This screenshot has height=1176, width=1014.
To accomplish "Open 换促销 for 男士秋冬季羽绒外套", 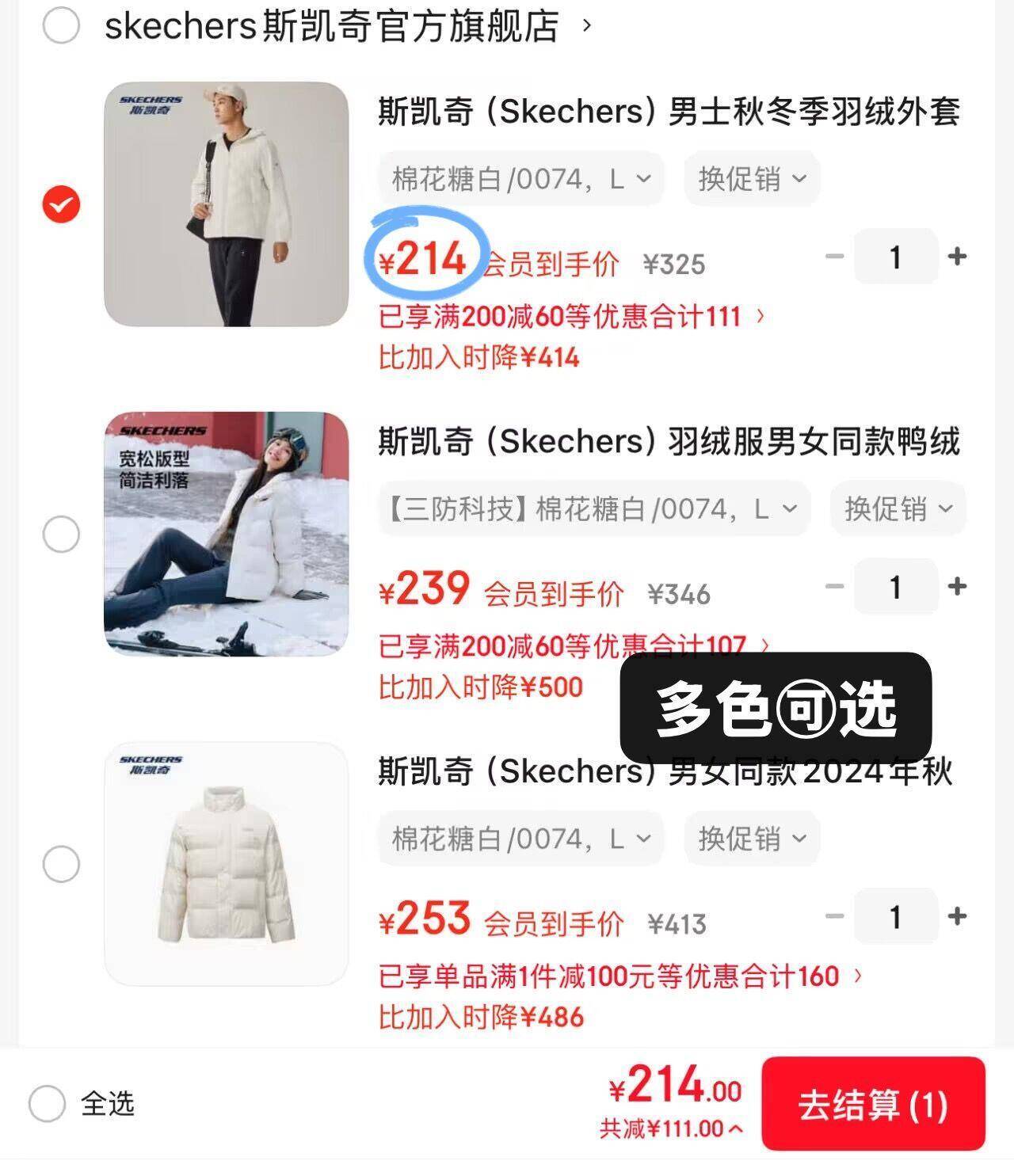I will 752,179.
